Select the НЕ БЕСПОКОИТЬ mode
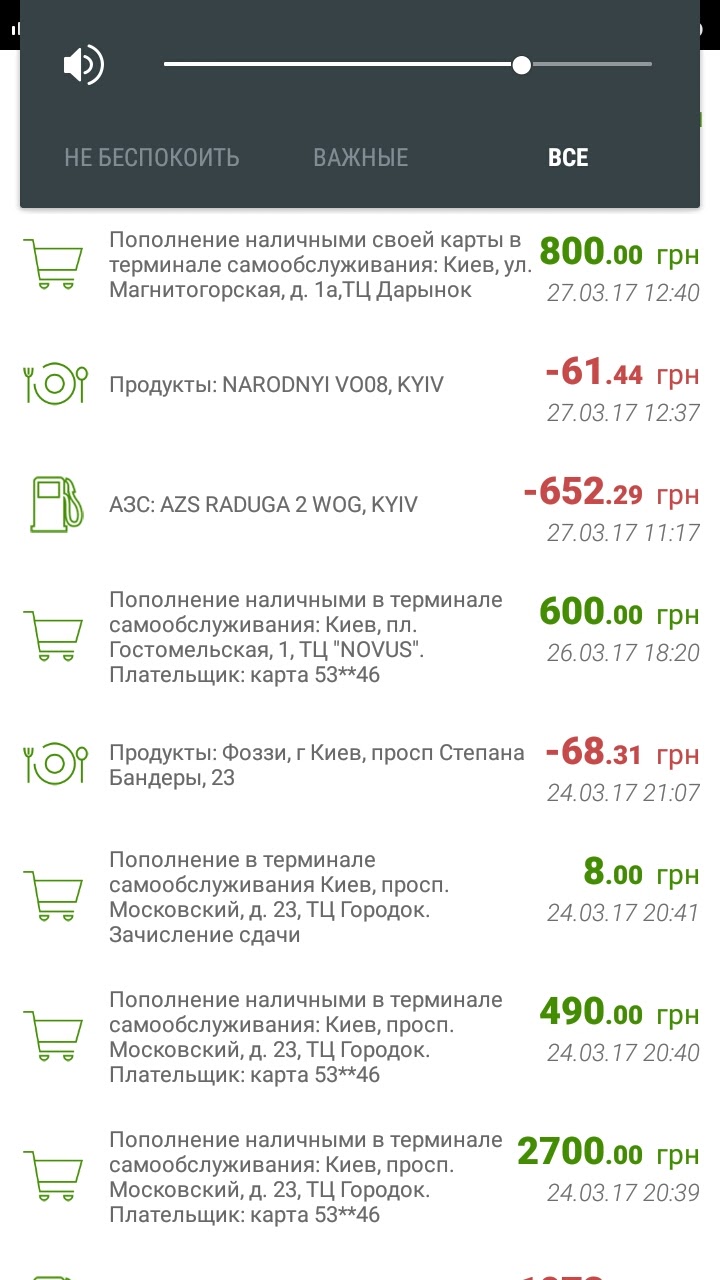The height and width of the screenshot is (1280, 720). pyautogui.click(x=152, y=158)
